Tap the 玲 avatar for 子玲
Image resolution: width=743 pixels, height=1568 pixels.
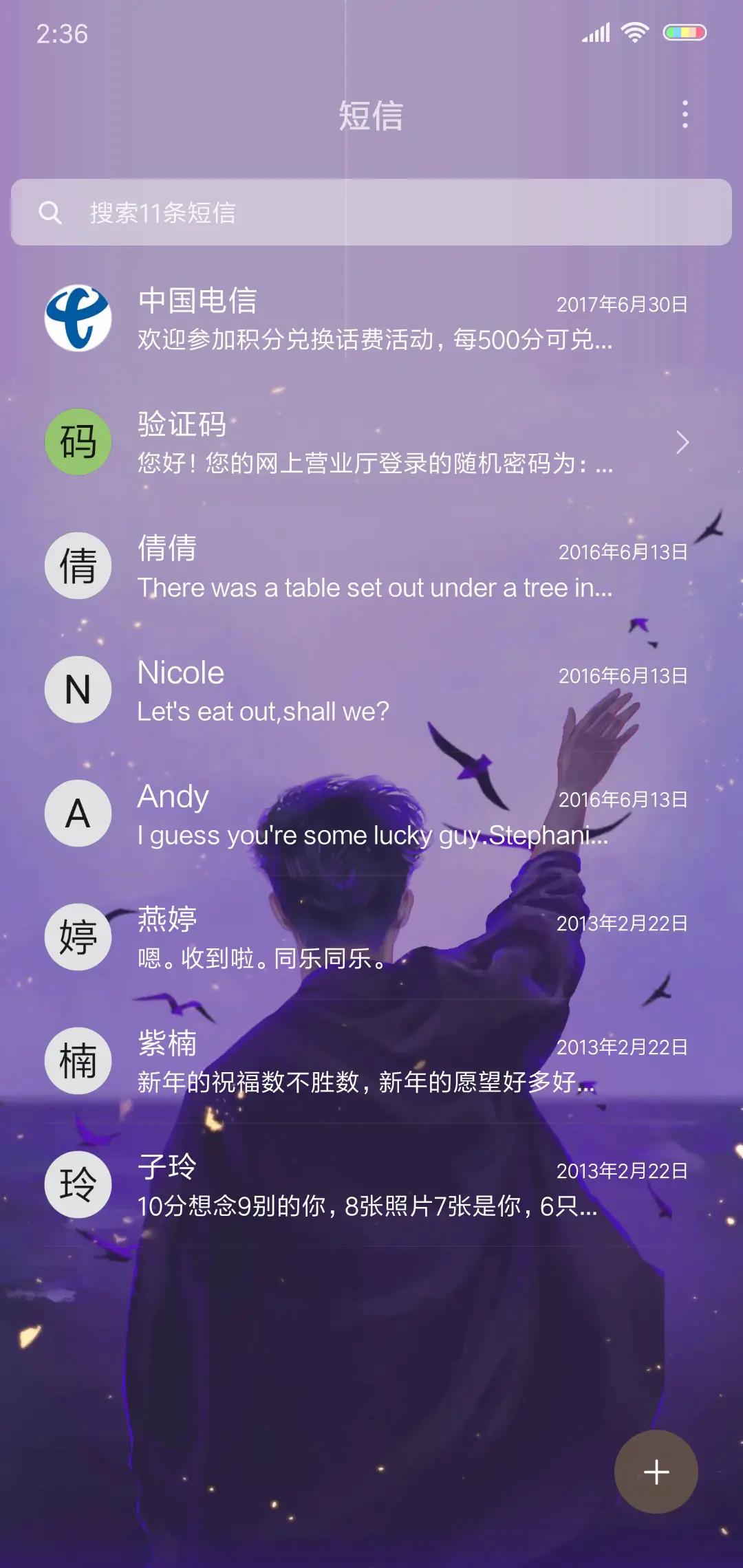[78, 1184]
